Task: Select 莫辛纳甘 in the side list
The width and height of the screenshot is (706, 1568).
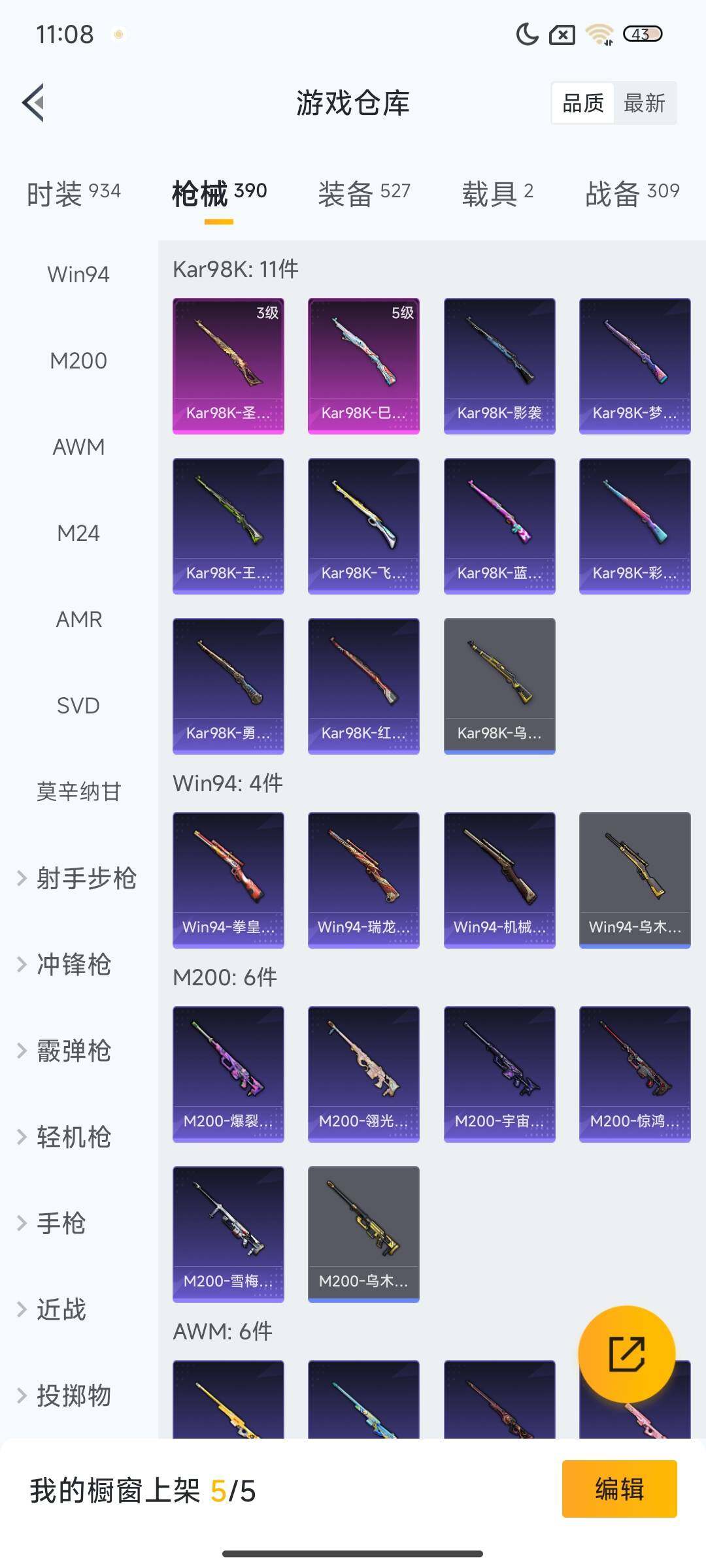Action: 78,792
